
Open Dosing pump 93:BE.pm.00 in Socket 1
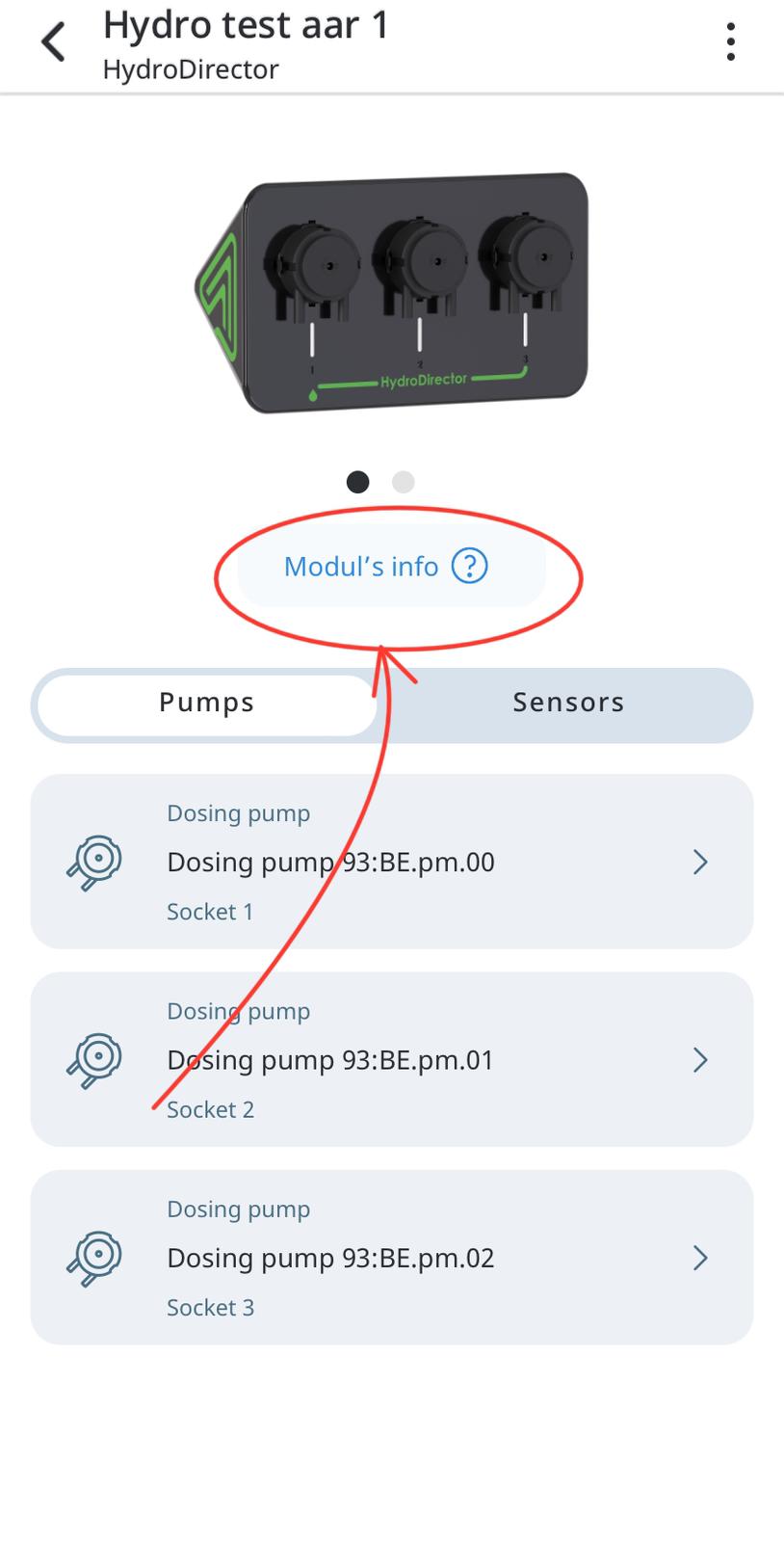[391, 862]
